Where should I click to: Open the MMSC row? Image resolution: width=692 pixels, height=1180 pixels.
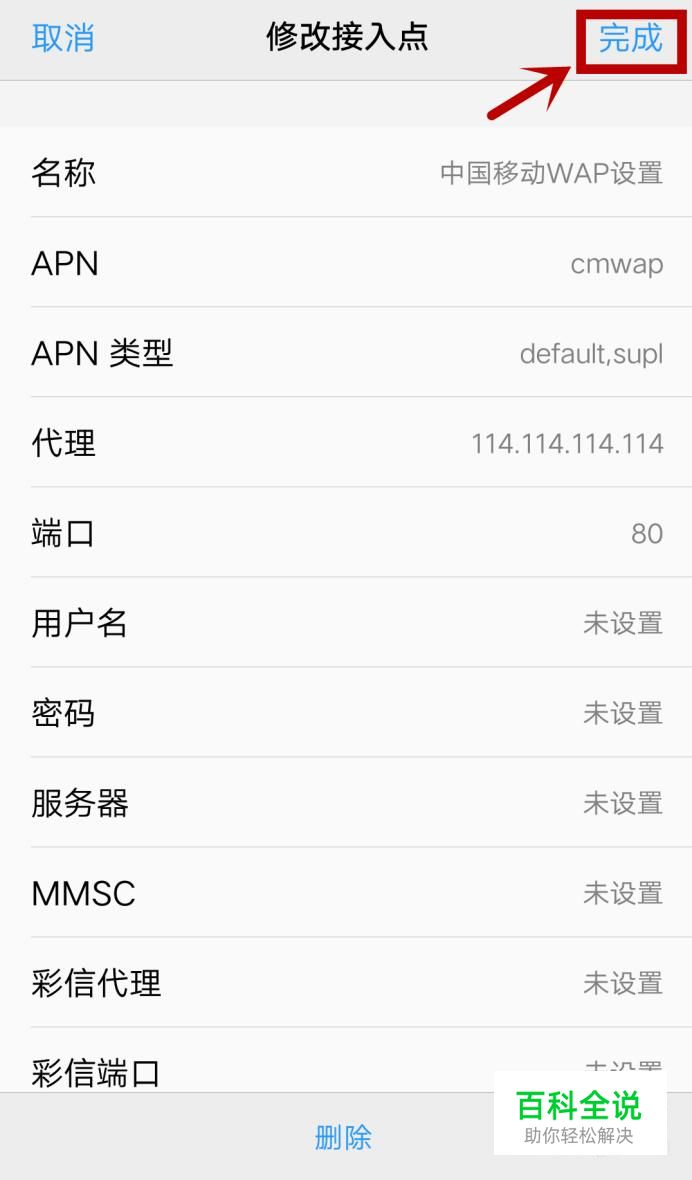(346, 893)
